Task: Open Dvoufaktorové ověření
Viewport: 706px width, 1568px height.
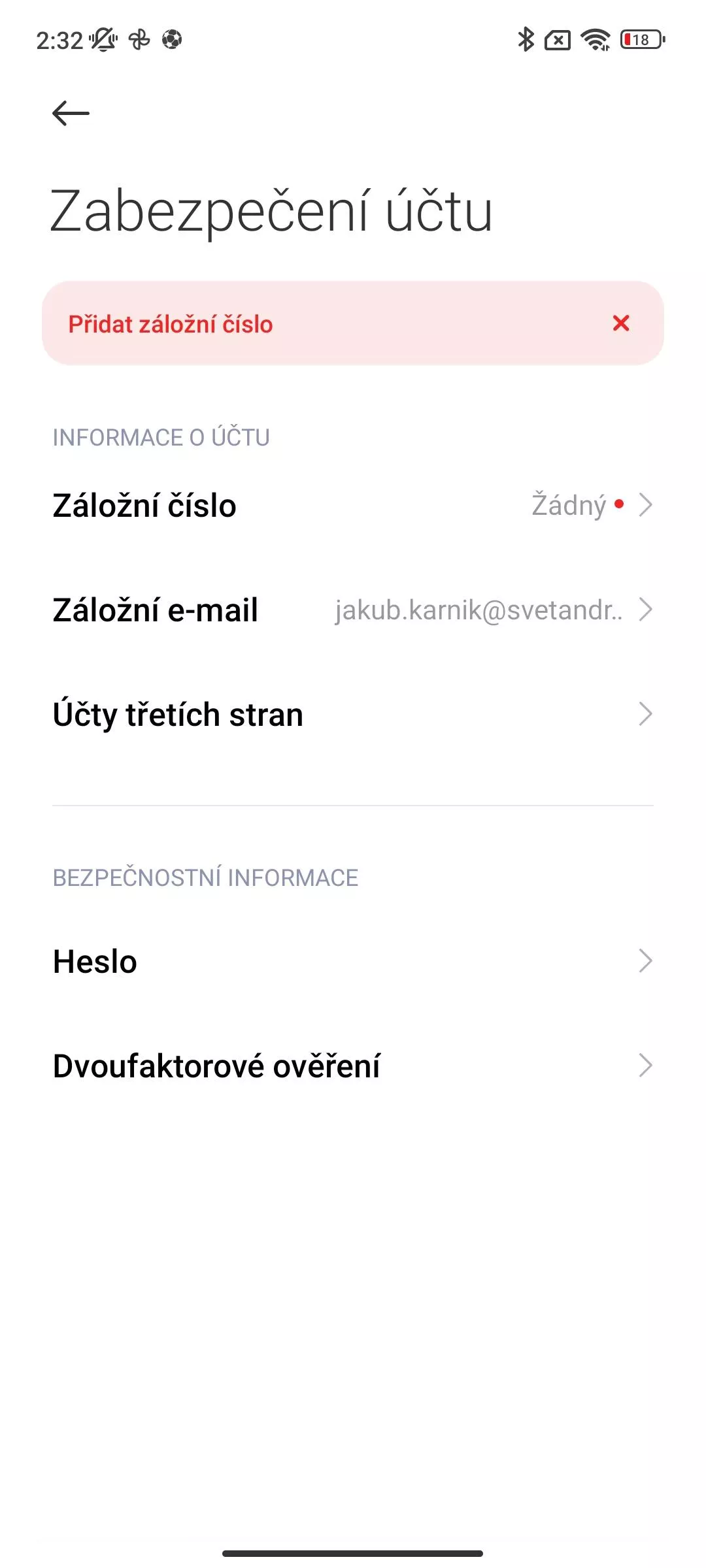Action: (x=353, y=1066)
